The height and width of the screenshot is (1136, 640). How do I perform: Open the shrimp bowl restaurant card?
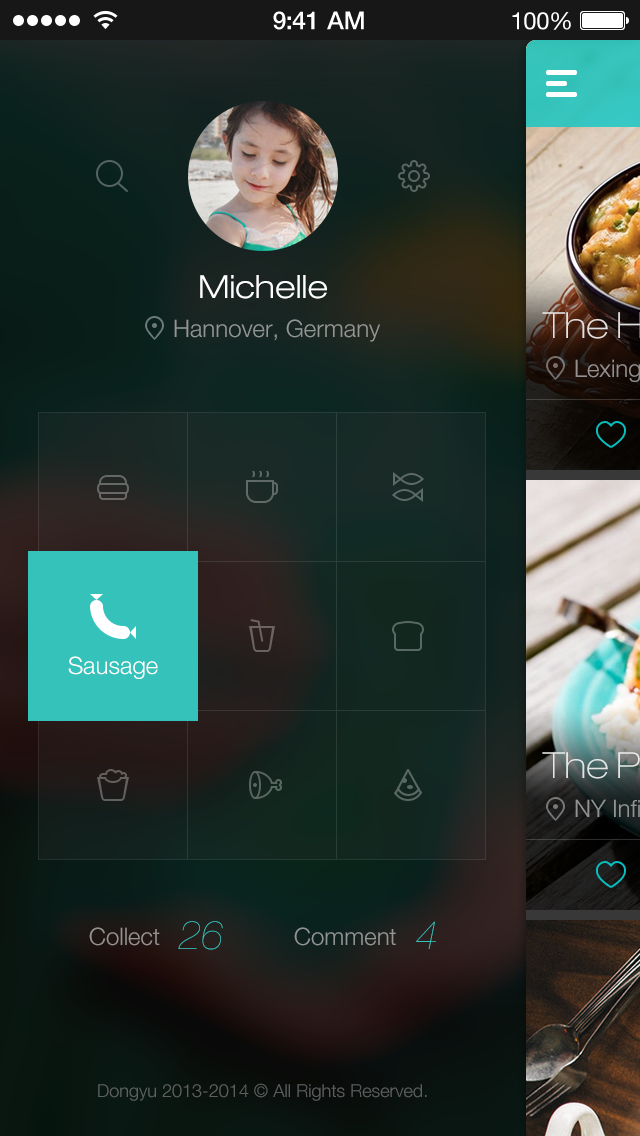[x=583, y=263]
